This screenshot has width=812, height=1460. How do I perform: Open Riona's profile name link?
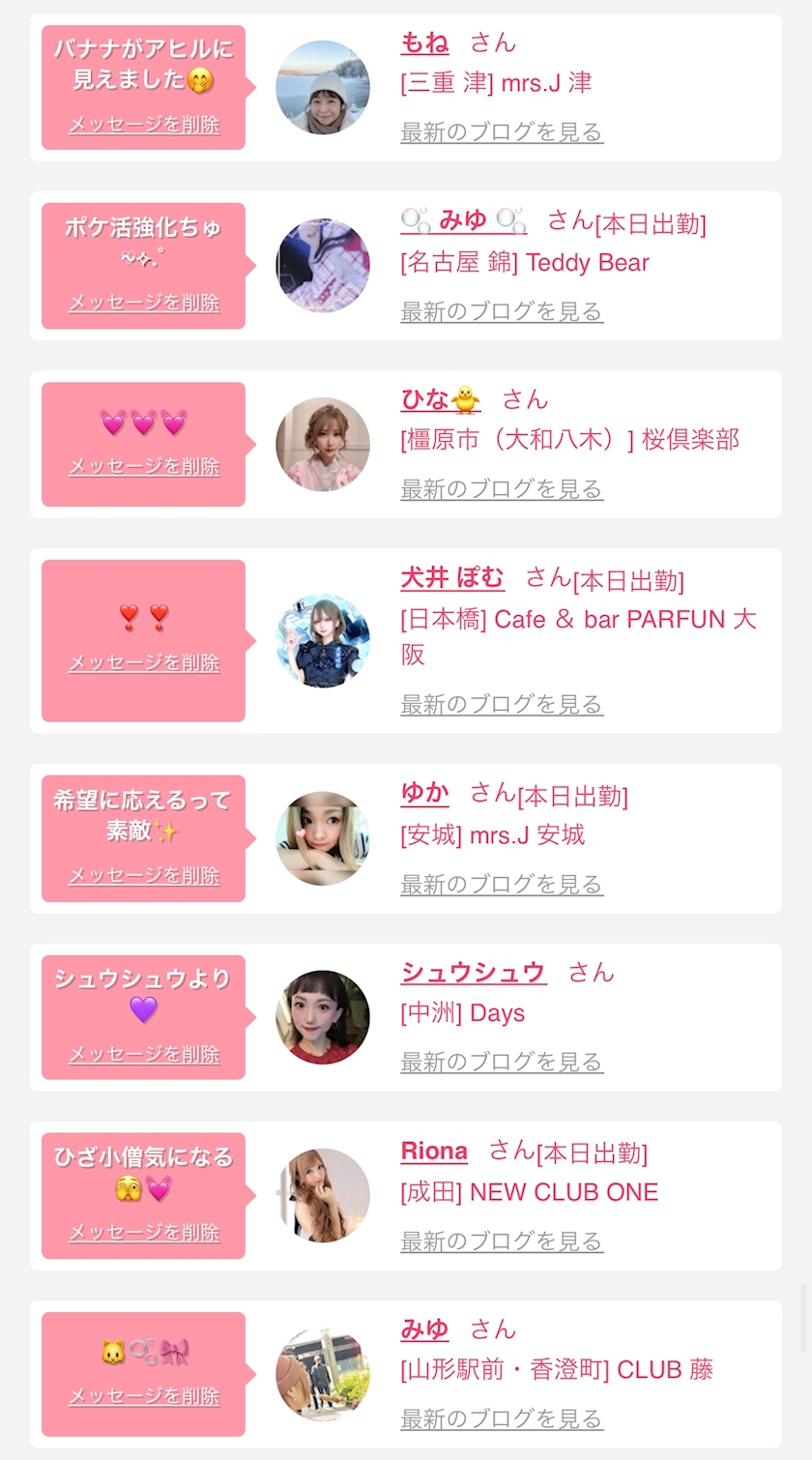(434, 1152)
